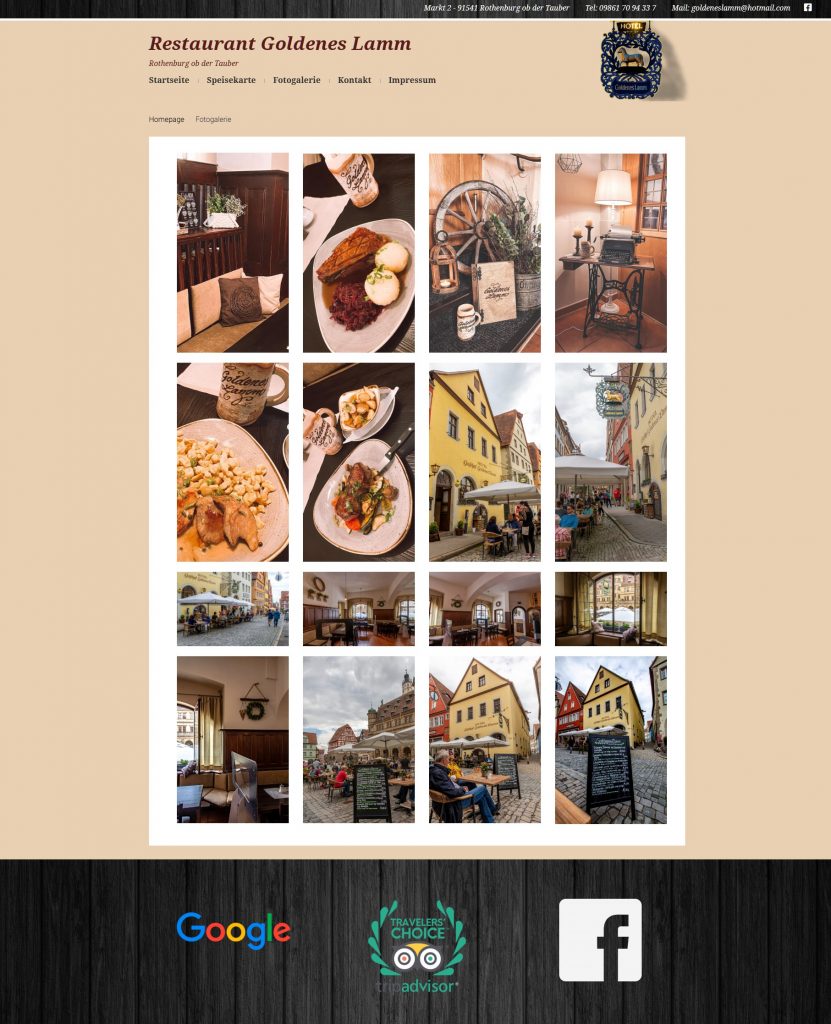View the window overlooking the street photo
Viewport: 831px width, 1024px height.
(611, 607)
